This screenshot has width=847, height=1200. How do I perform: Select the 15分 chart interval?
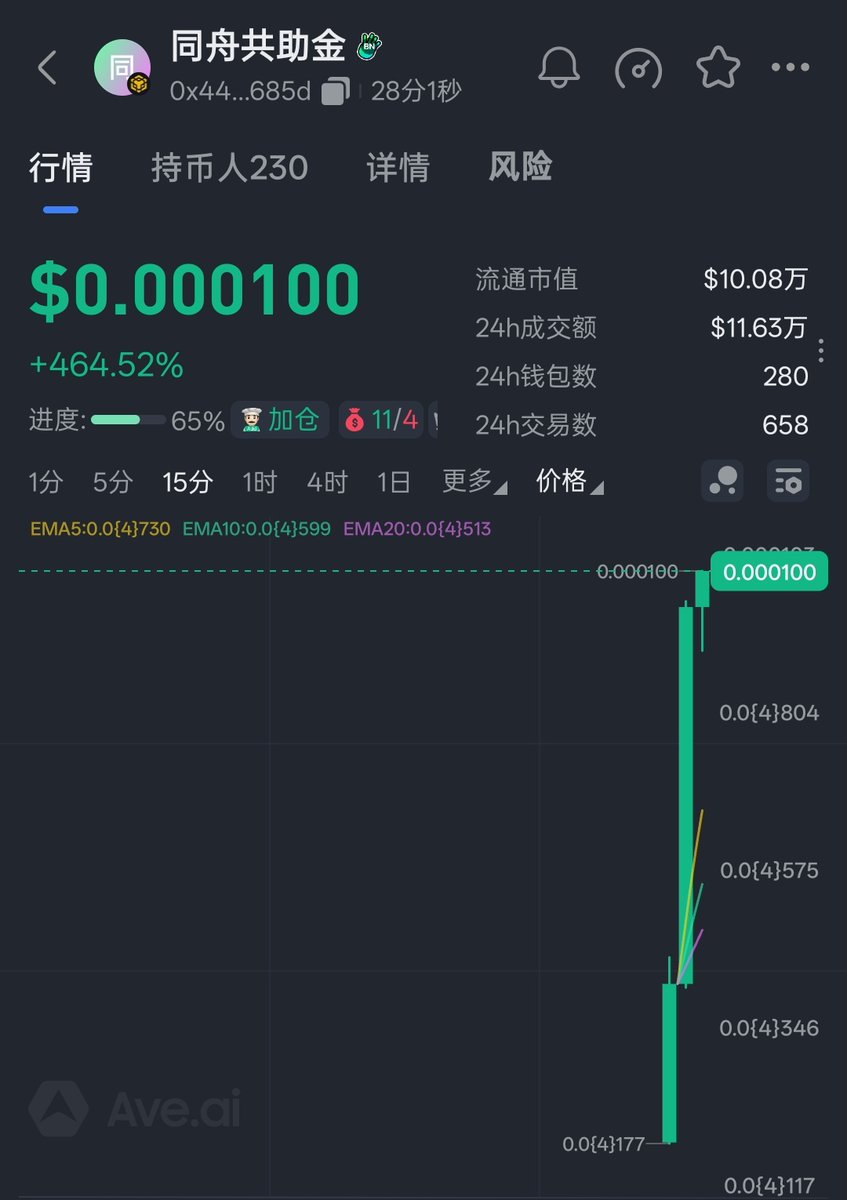[187, 482]
